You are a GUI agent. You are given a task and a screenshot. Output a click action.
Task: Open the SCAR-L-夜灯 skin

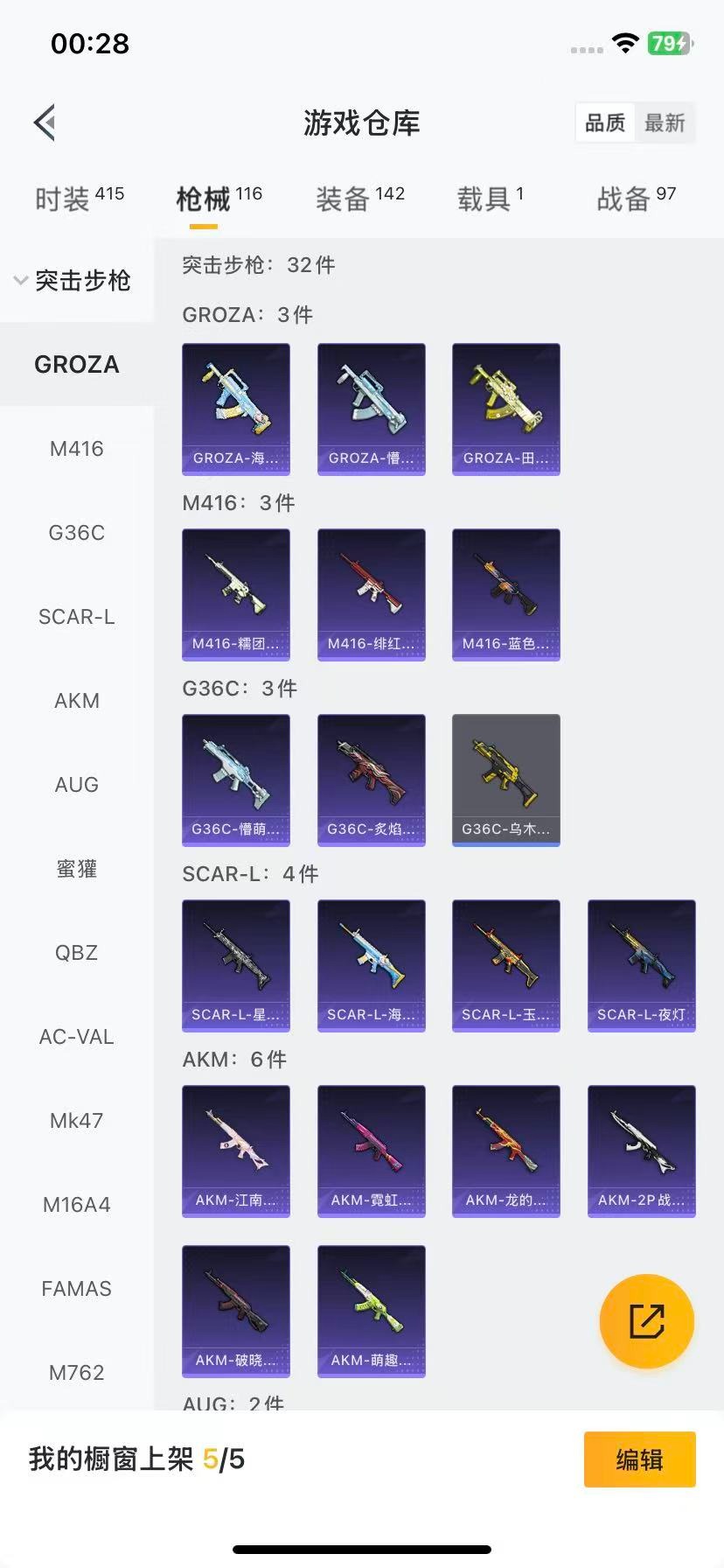tap(641, 965)
